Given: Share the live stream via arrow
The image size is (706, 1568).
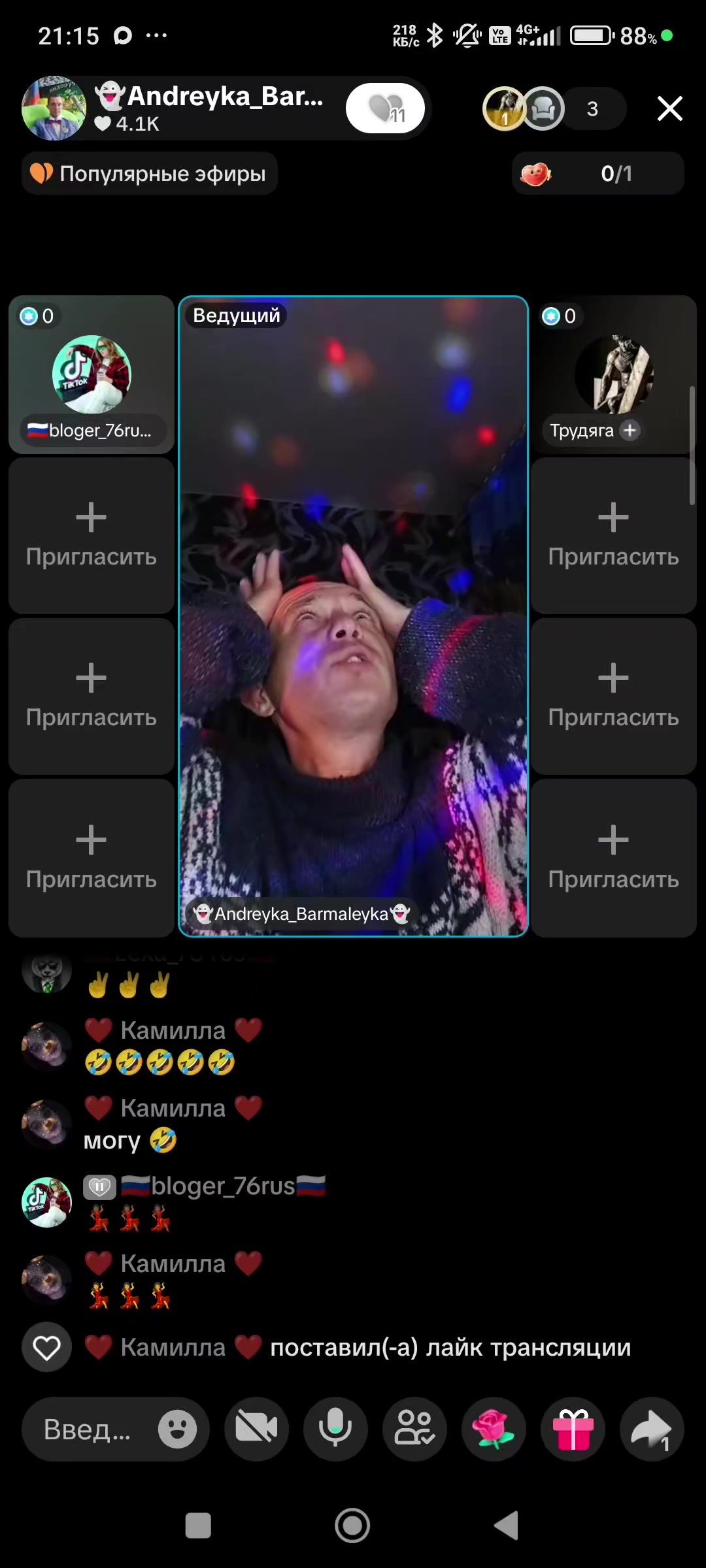Looking at the screenshot, I should point(652,1429).
